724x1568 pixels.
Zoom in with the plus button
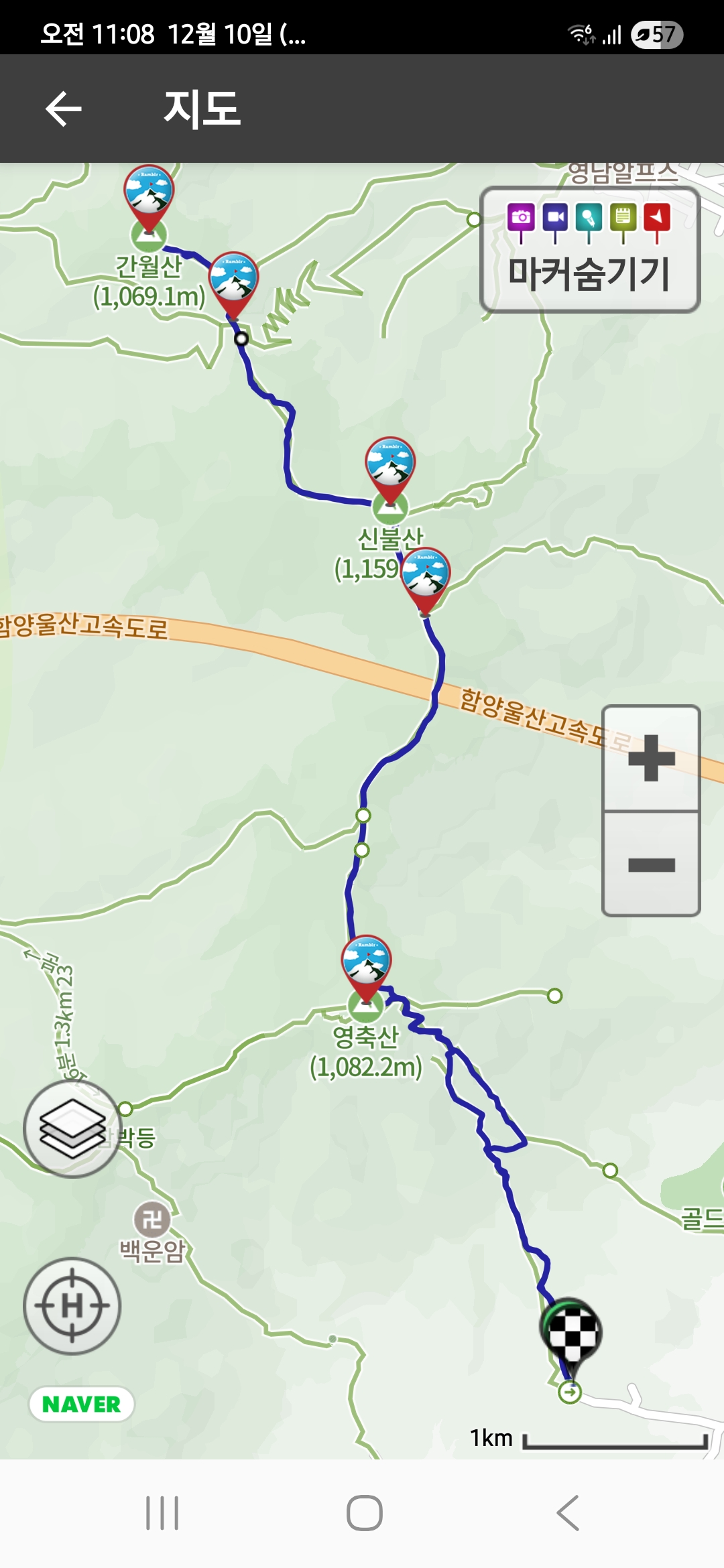pyautogui.click(x=651, y=758)
